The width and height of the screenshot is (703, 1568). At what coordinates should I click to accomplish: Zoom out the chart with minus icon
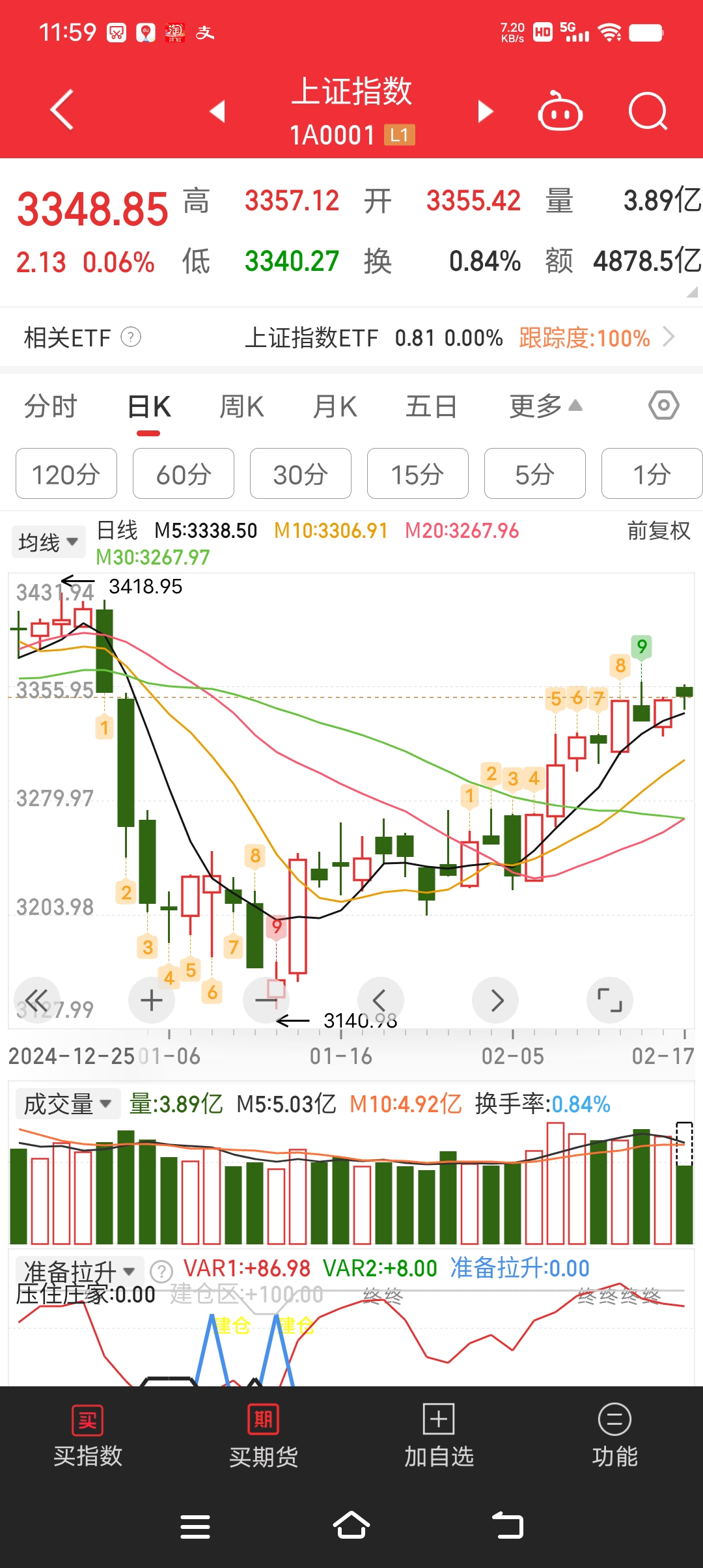point(266,1001)
